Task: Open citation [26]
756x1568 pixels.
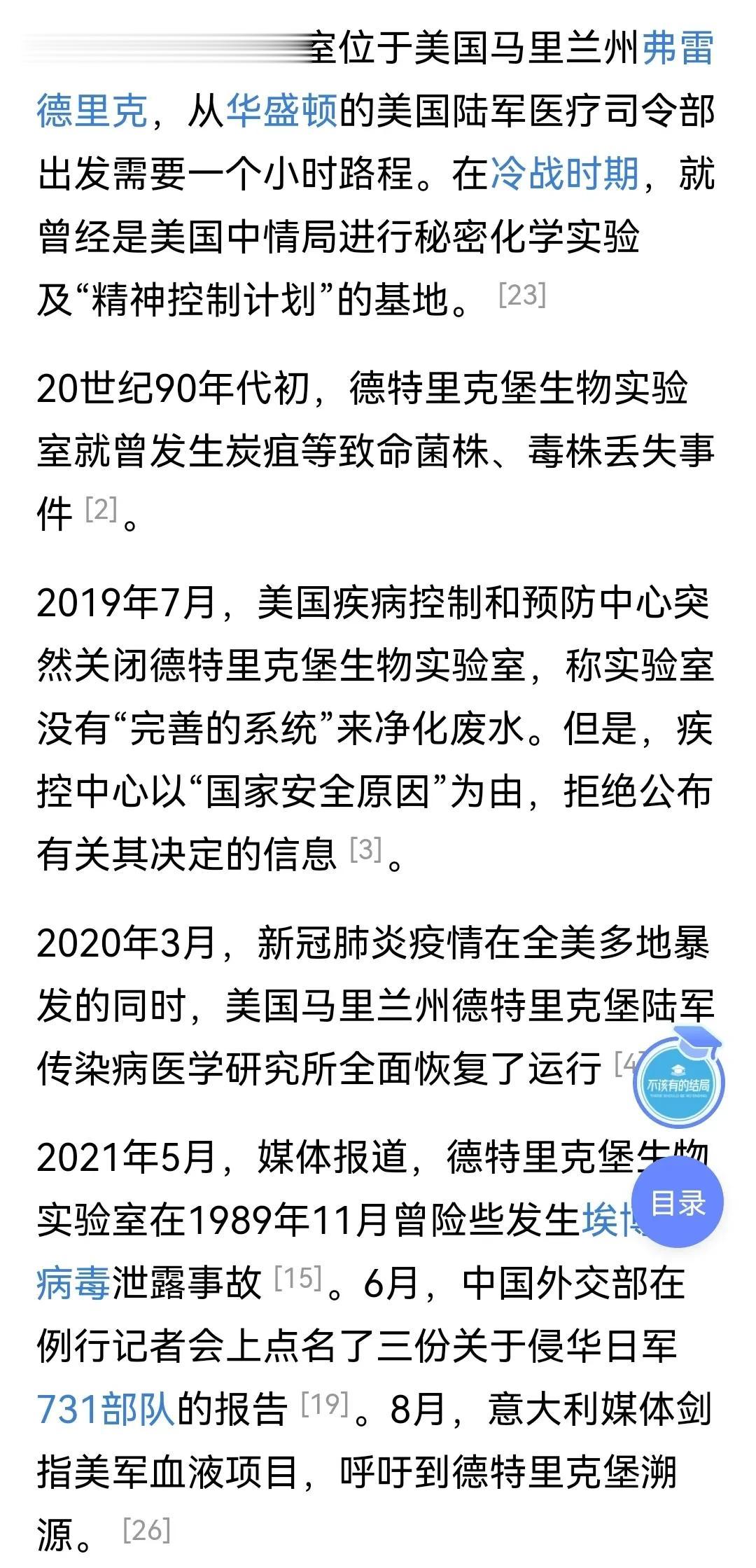Action: pyautogui.click(x=146, y=1529)
